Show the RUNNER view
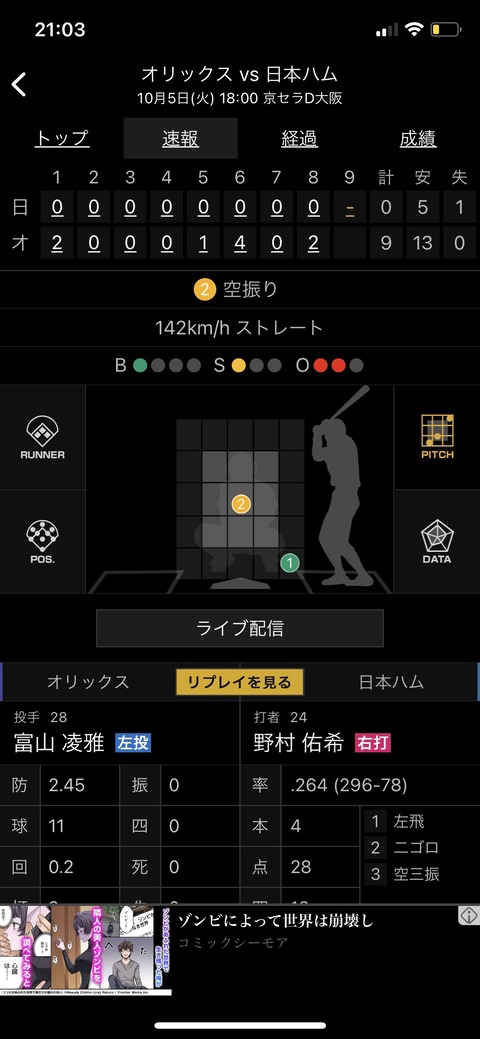This screenshot has height=1039, width=480. (x=42, y=437)
